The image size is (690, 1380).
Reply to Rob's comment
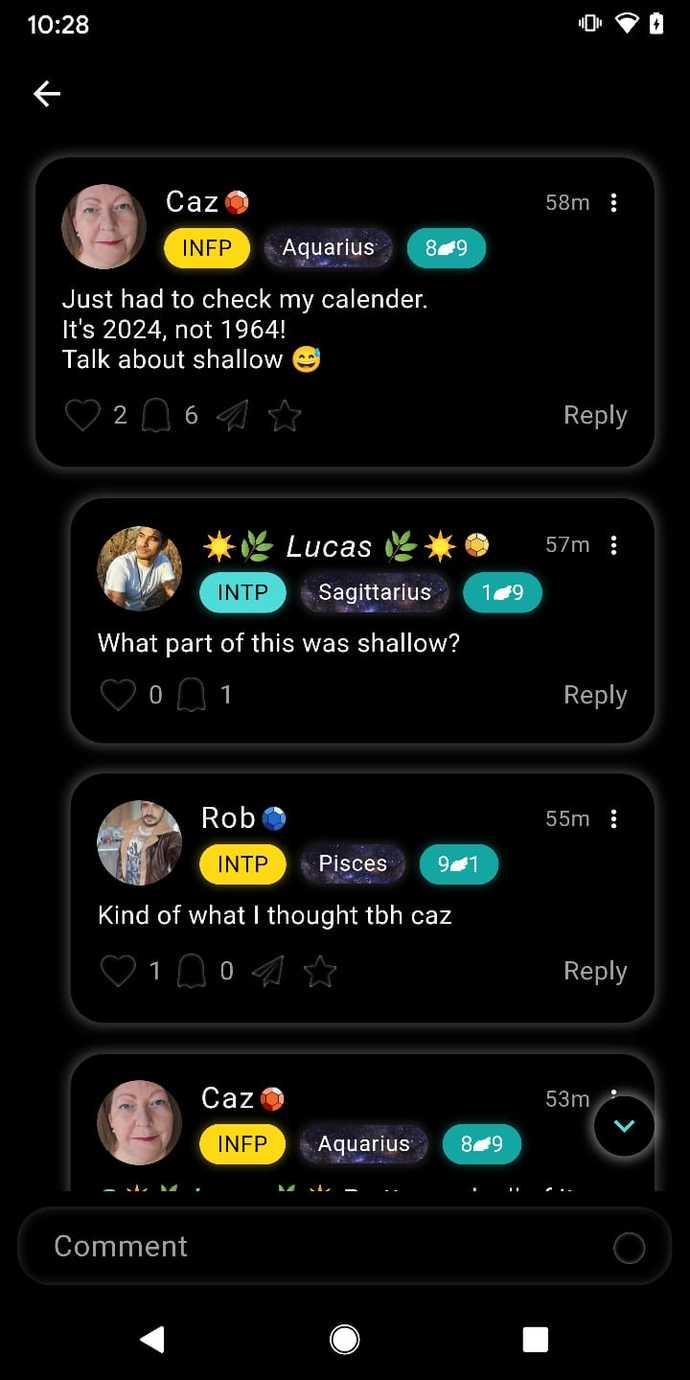point(595,971)
